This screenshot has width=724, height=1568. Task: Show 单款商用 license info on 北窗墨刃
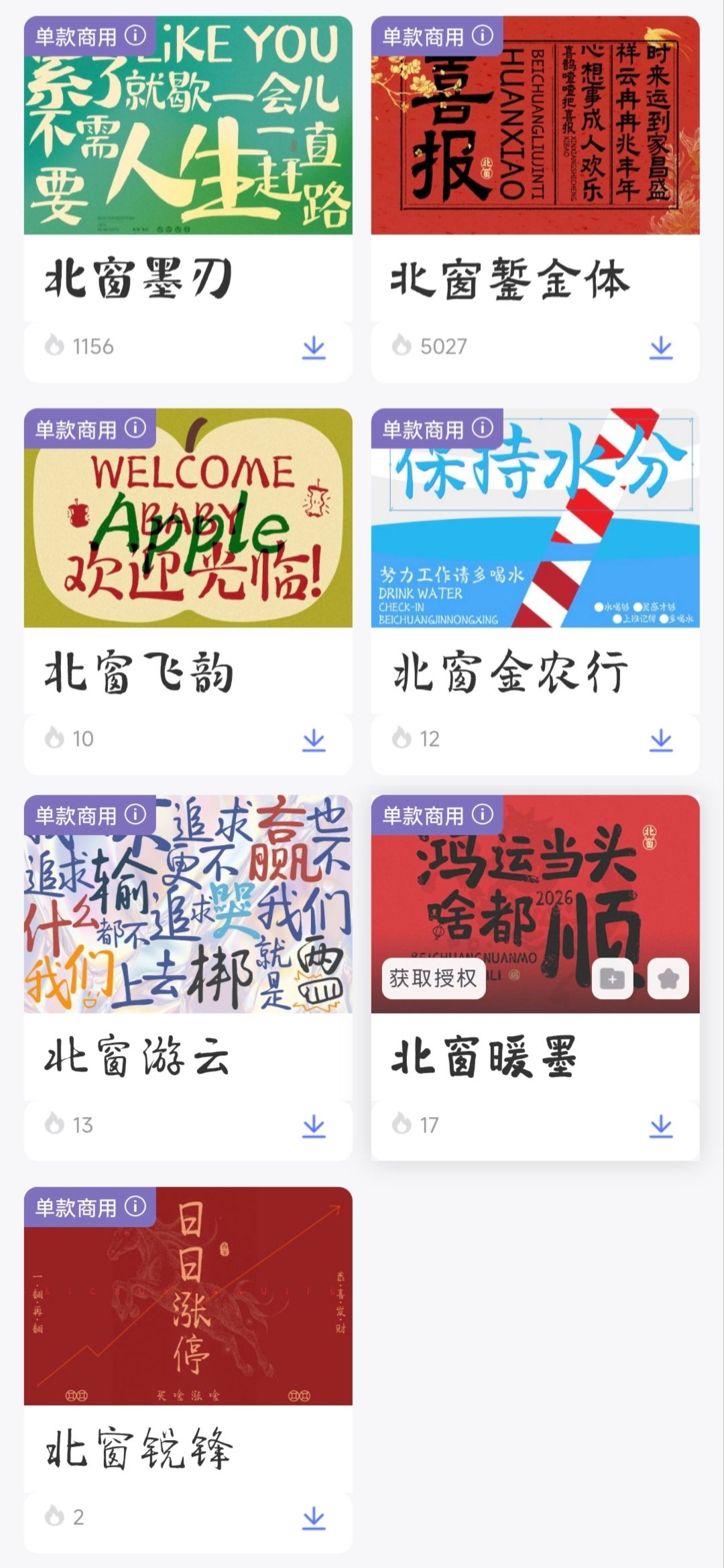pyautogui.click(x=135, y=36)
